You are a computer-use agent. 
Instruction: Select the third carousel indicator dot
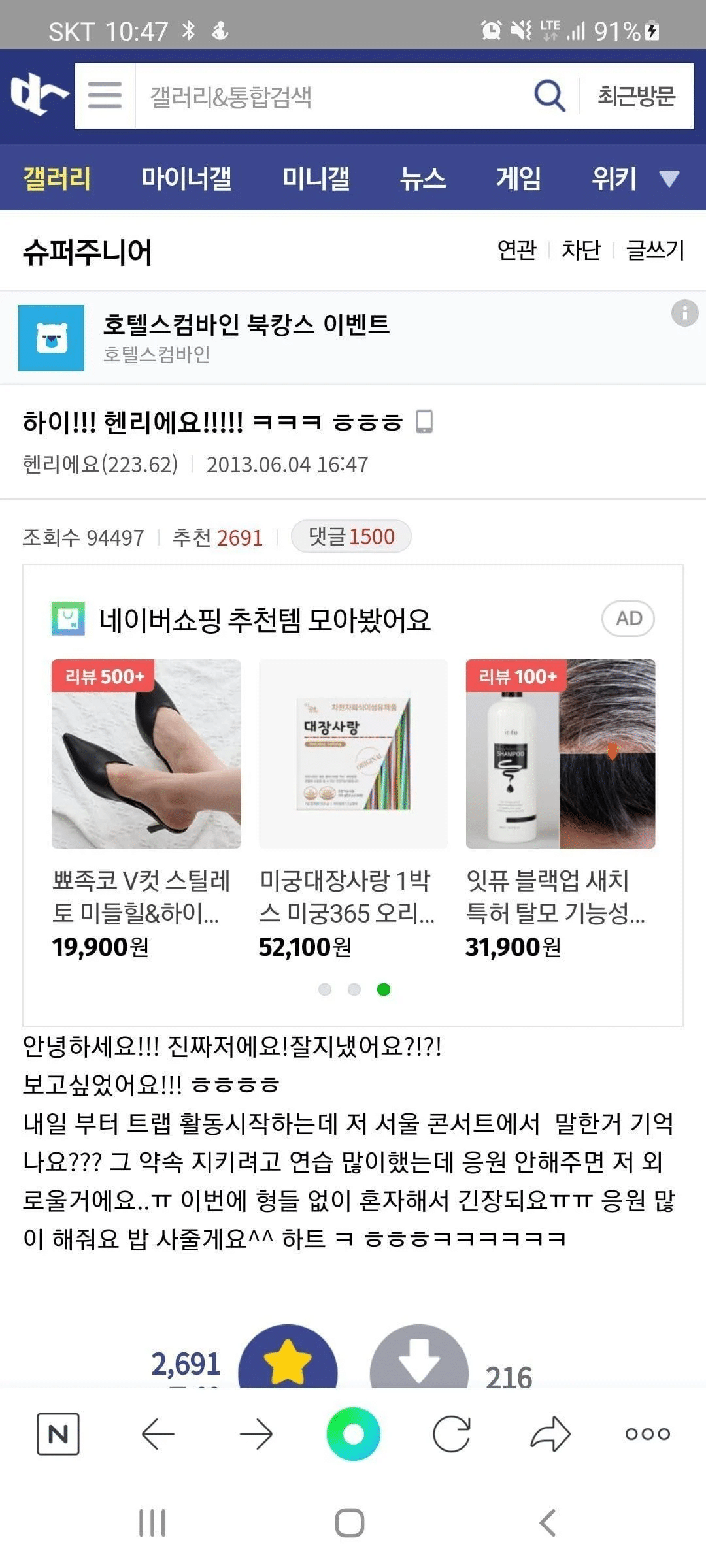click(384, 990)
